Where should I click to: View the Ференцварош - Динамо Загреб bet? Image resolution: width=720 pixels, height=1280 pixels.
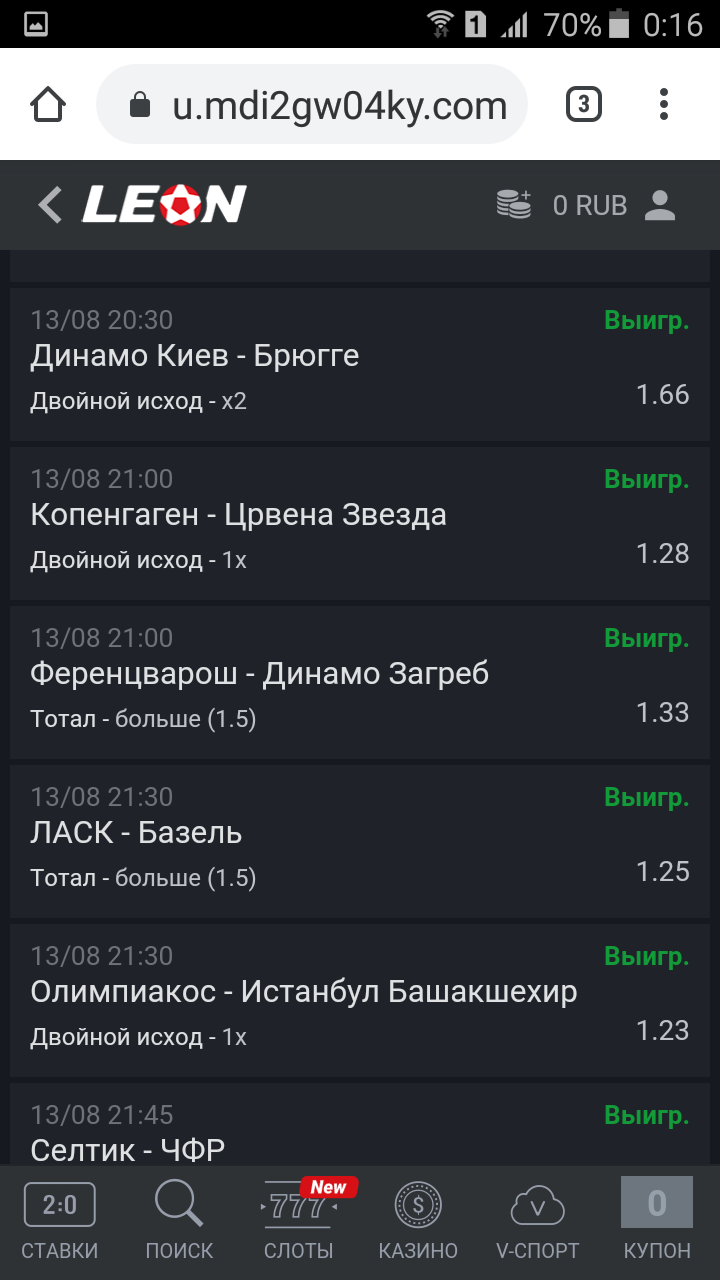click(360, 680)
